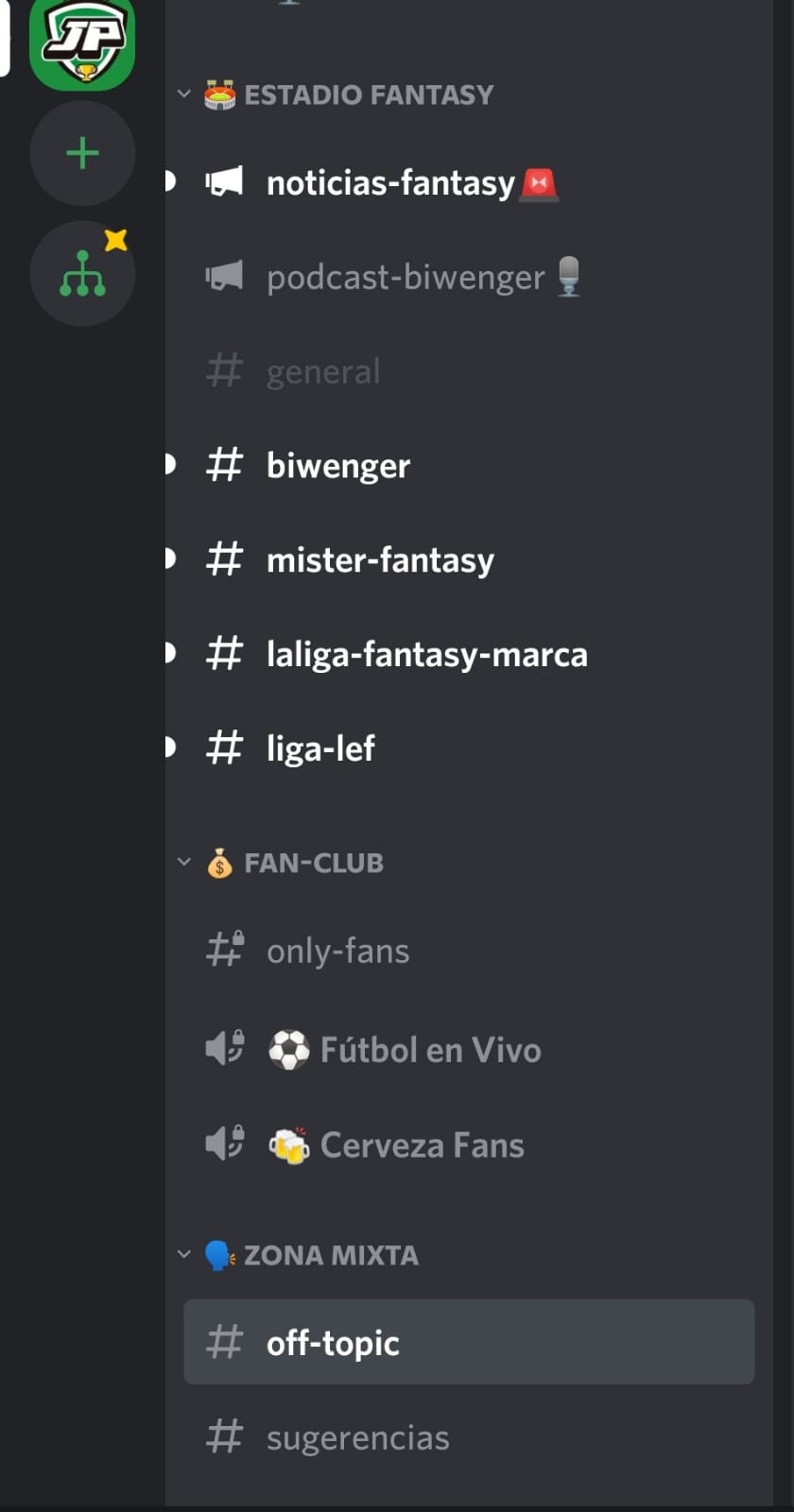Screen dimensions: 794x1512
Task: Join the Cerveza Fans voice channel
Action: [469, 1145]
